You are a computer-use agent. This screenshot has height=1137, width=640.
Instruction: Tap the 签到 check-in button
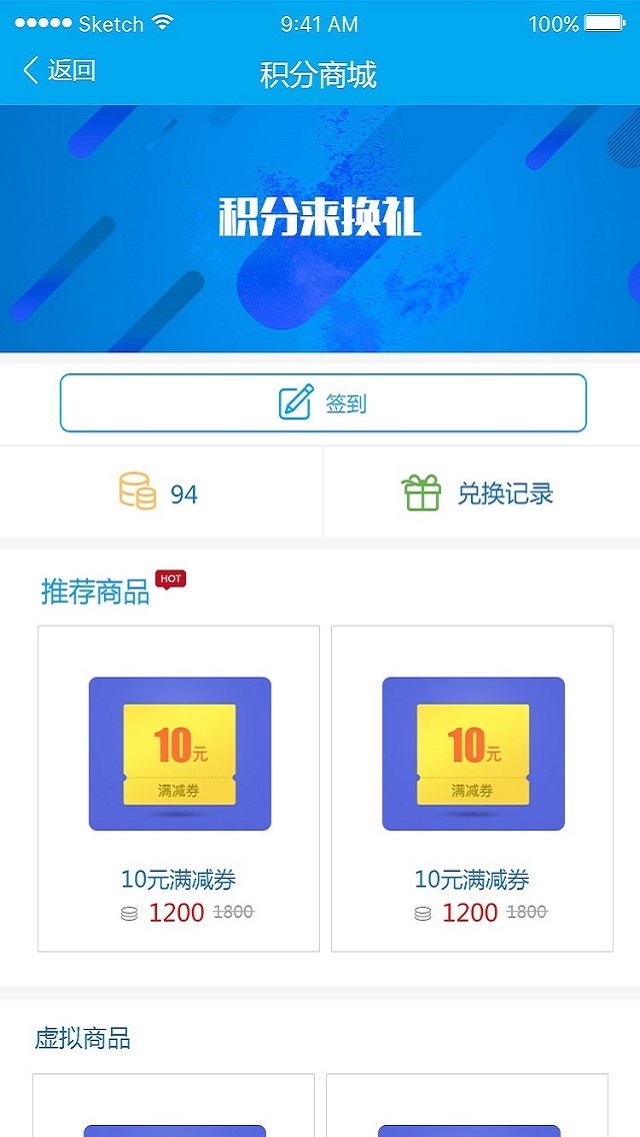pyautogui.click(x=323, y=403)
